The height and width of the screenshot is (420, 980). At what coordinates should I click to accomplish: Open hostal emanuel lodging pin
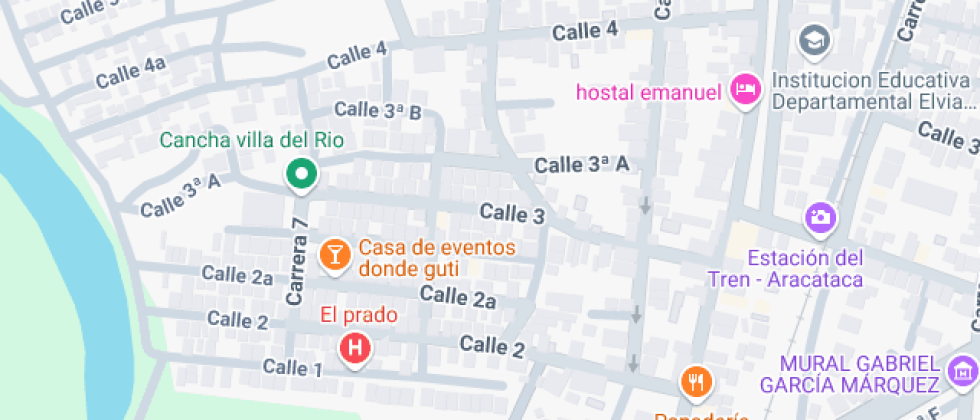click(745, 92)
